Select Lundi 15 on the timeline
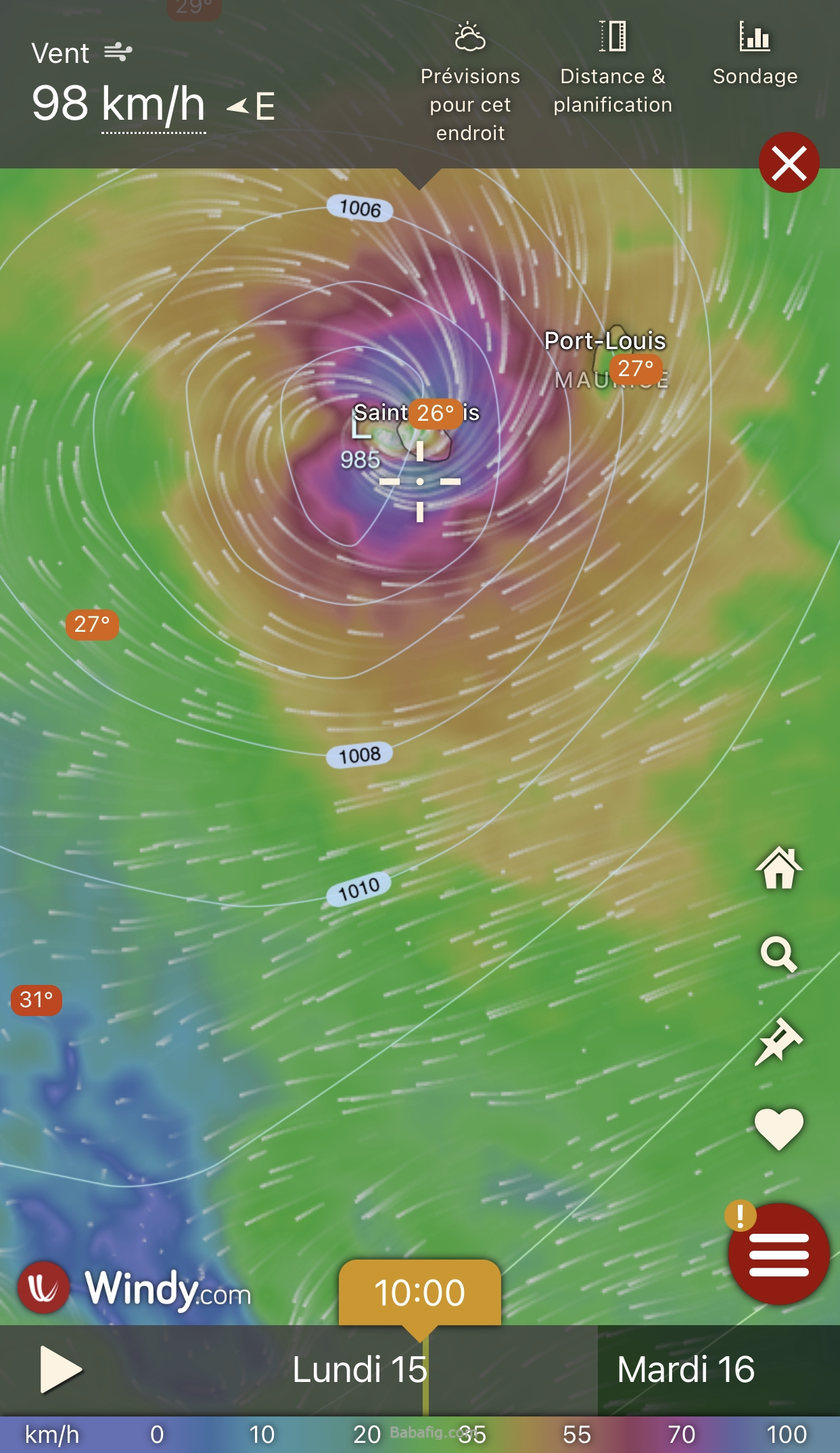 click(x=360, y=1370)
